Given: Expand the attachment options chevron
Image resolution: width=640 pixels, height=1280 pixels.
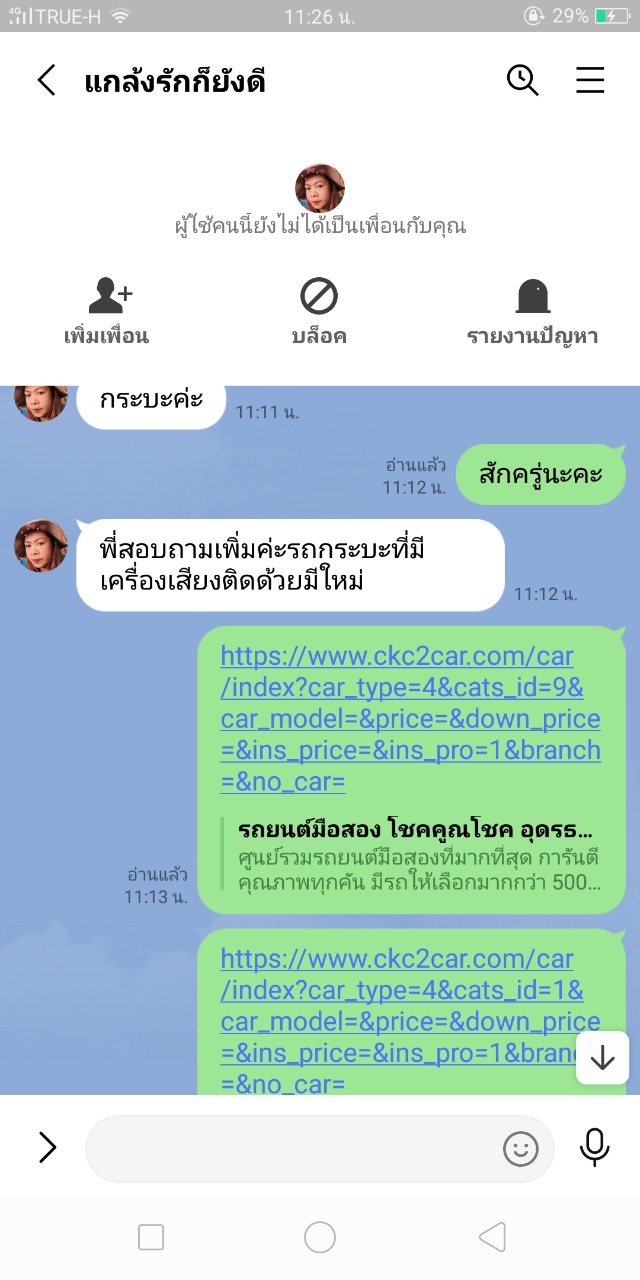Looking at the screenshot, I should pyautogui.click(x=47, y=1148).
